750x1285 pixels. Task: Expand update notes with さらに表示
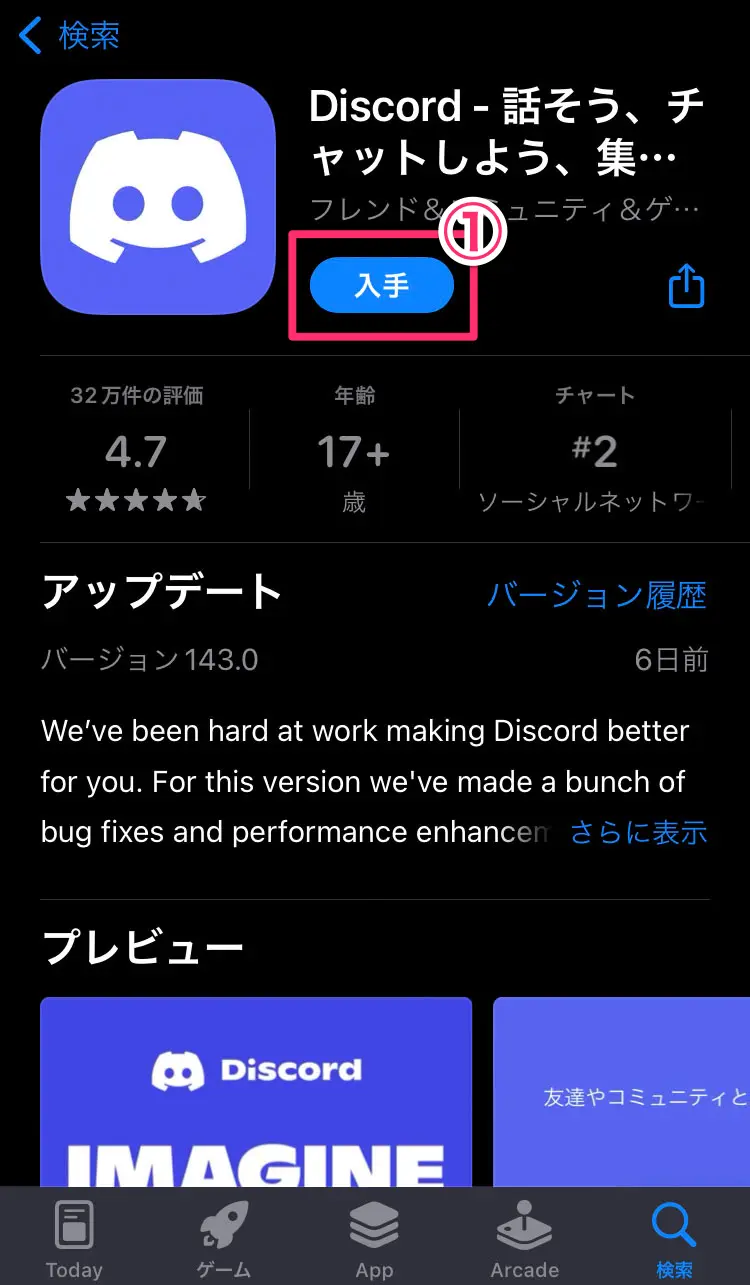pyautogui.click(x=638, y=832)
